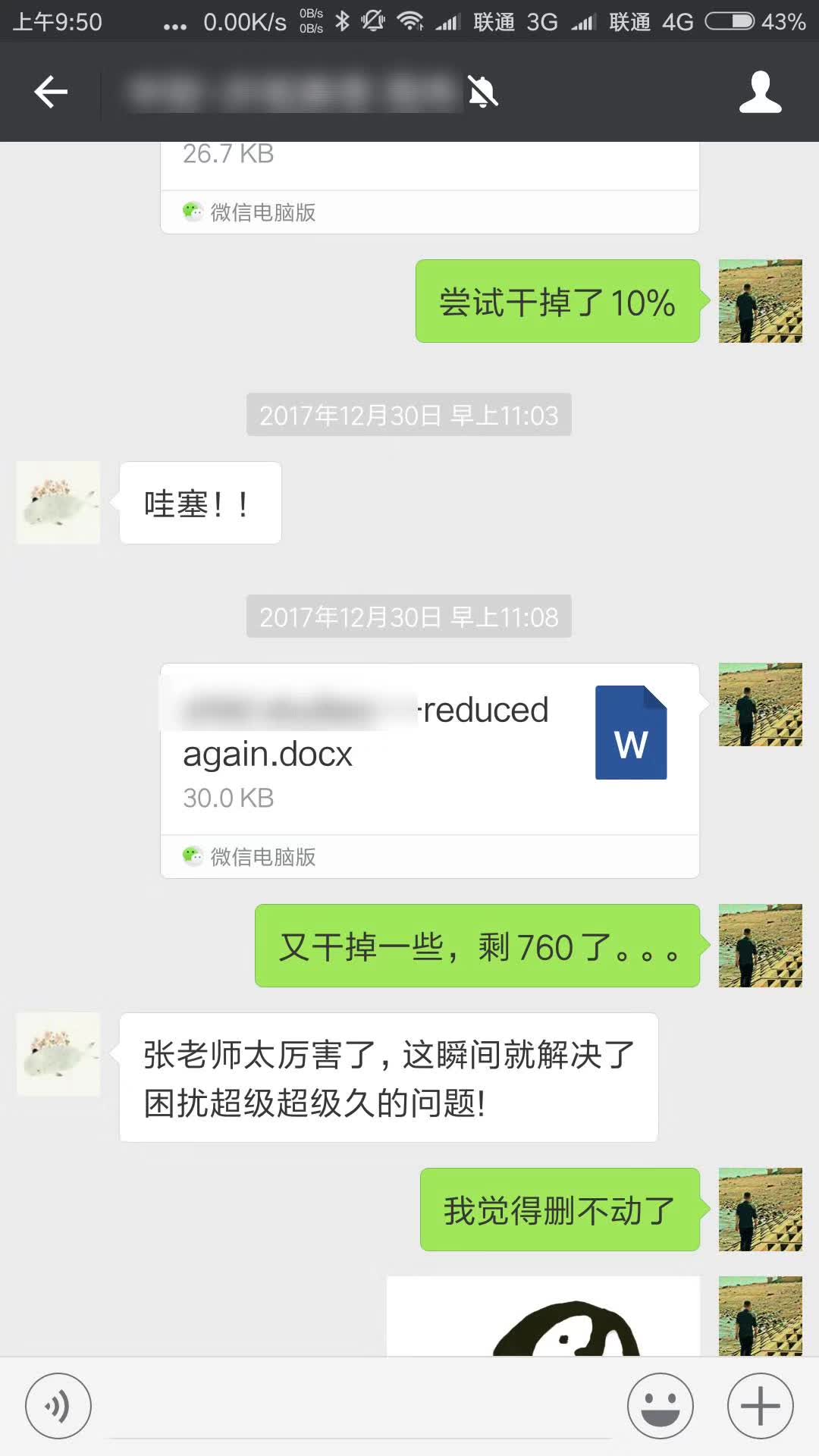
Task: Tap the avatar beside "哇塞！！" message
Action: click(58, 503)
